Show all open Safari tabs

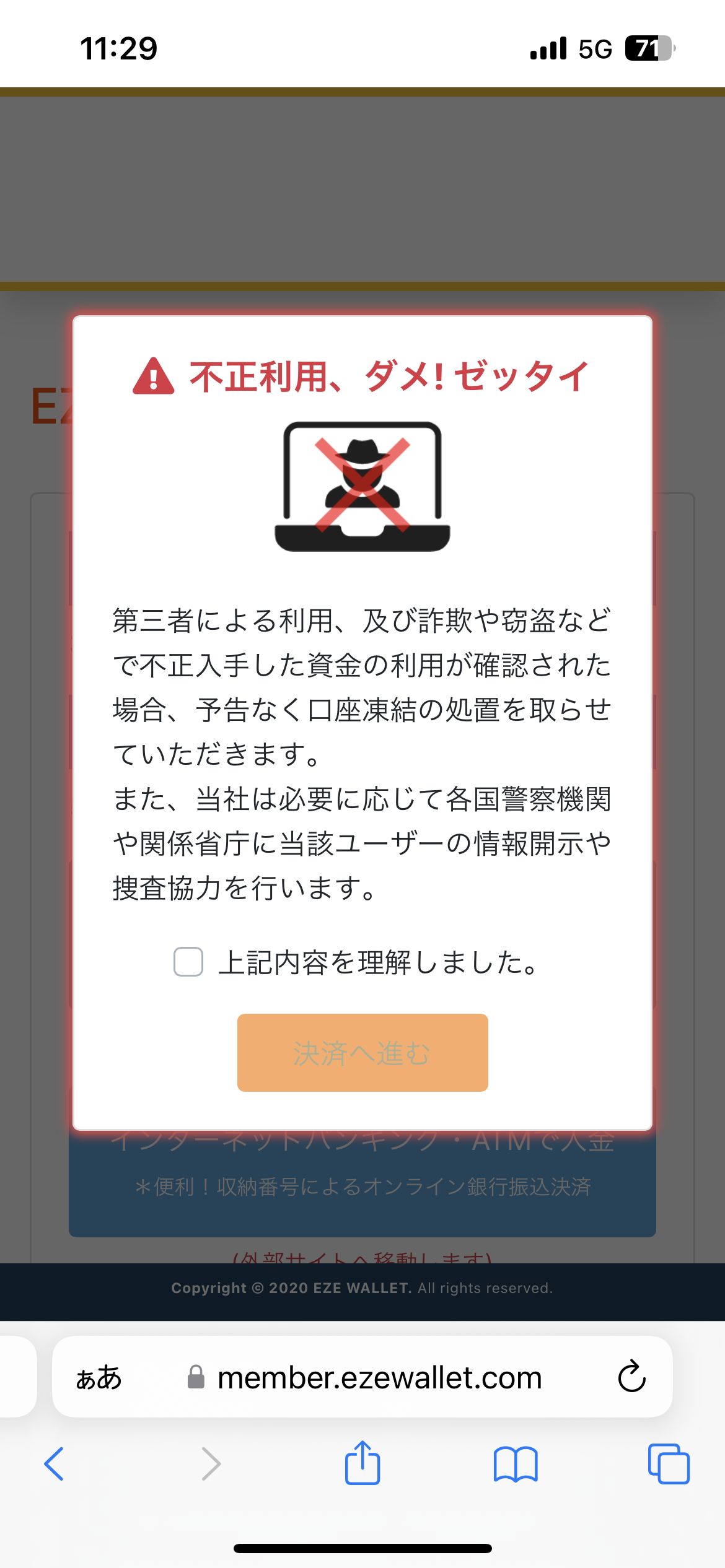point(669,1464)
